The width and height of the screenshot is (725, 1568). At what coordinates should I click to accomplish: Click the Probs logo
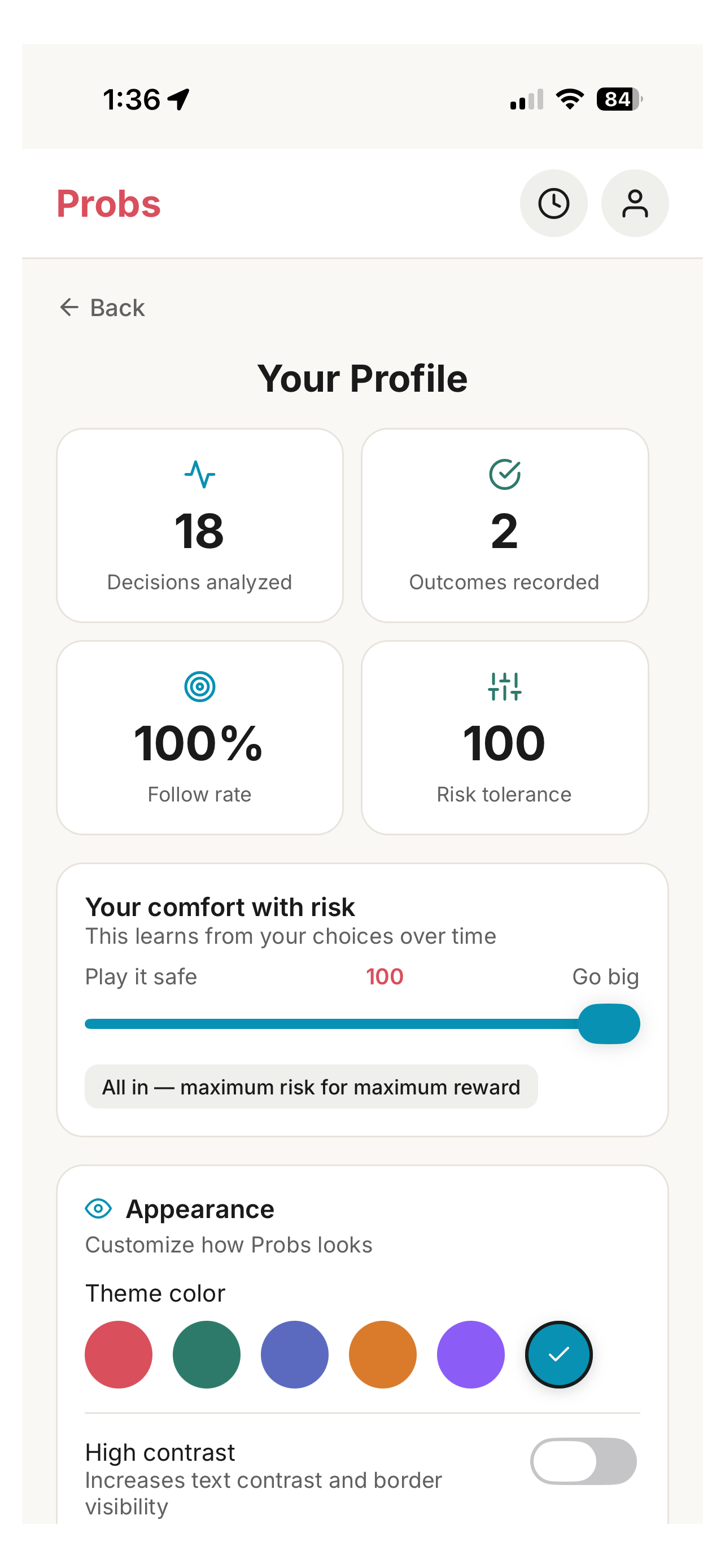click(108, 203)
